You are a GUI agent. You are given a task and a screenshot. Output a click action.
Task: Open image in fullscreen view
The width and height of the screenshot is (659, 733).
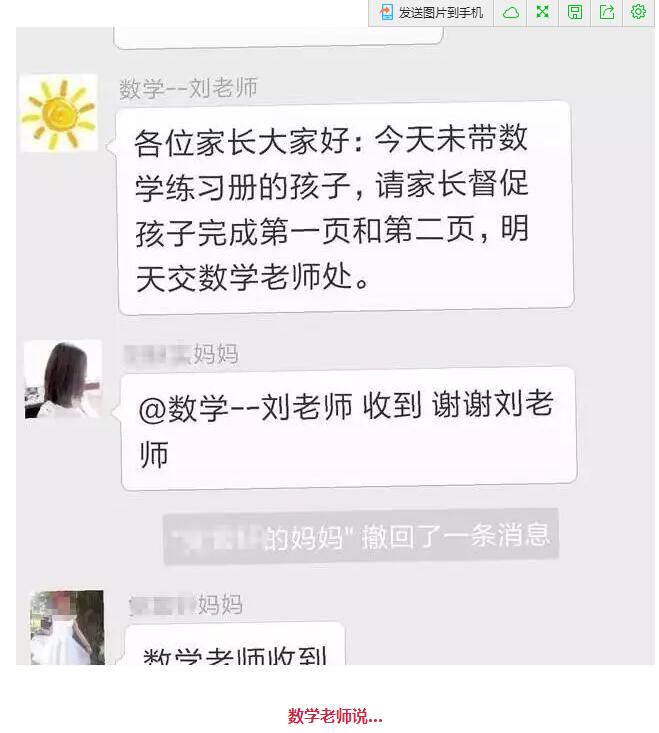pos(542,13)
